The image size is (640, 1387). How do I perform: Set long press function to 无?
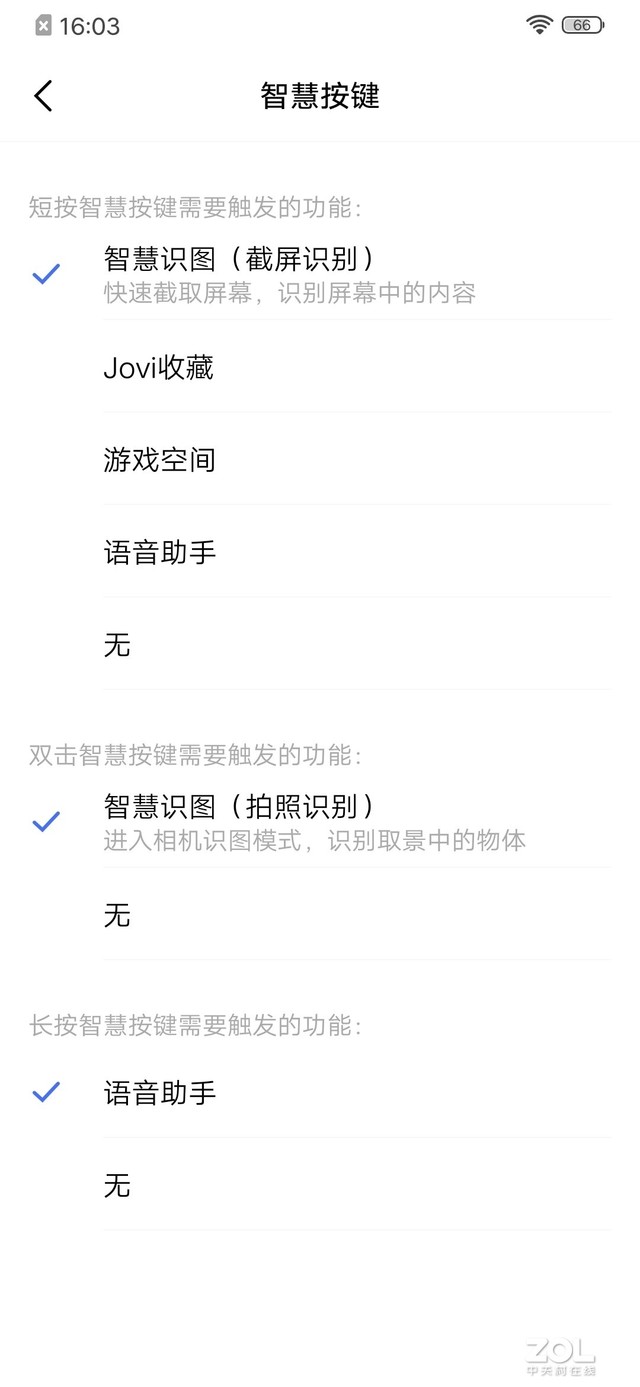pyautogui.click(x=320, y=1185)
